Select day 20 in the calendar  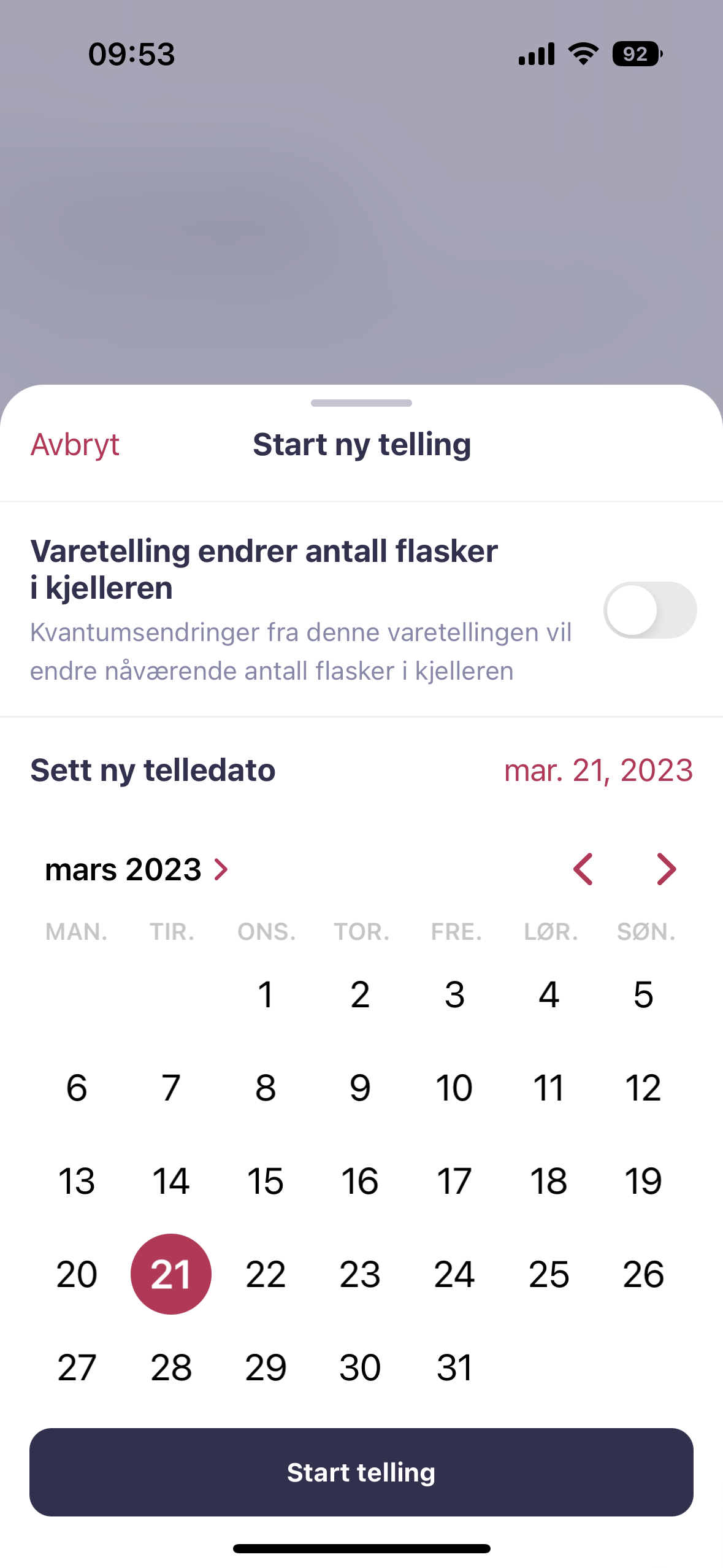(x=77, y=1274)
